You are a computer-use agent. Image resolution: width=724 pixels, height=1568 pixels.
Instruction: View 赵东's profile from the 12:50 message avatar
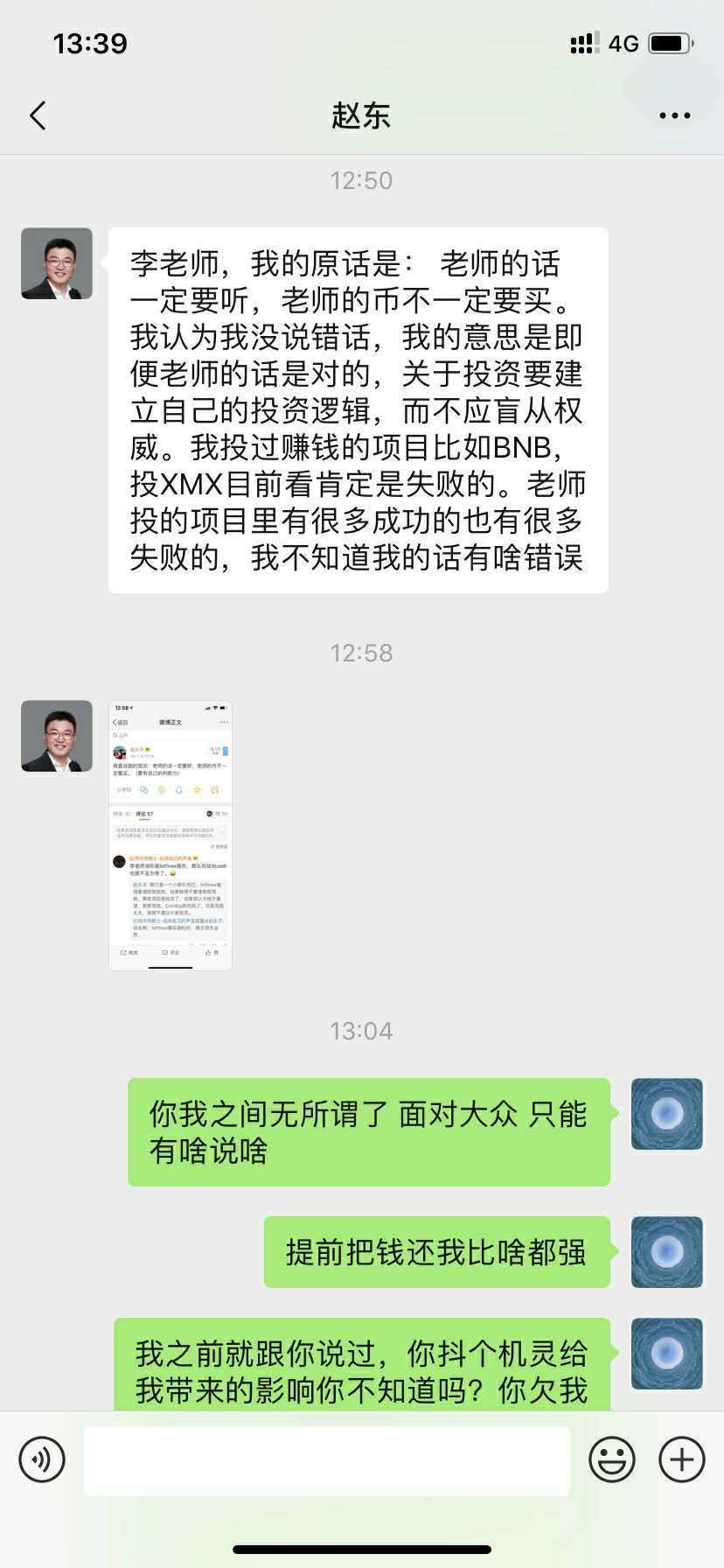pos(57,263)
